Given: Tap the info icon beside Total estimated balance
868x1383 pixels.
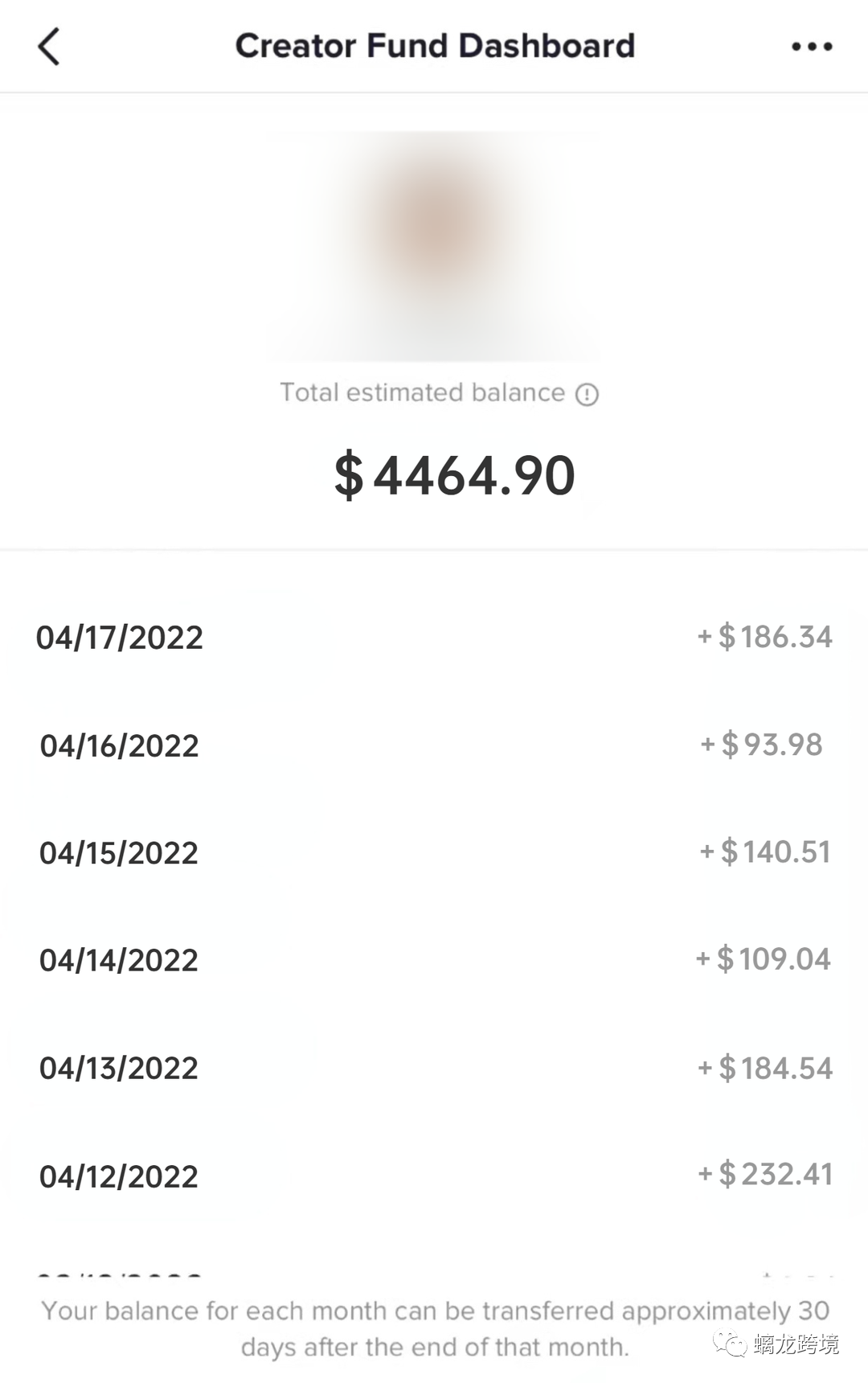Looking at the screenshot, I should (x=587, y=394).
